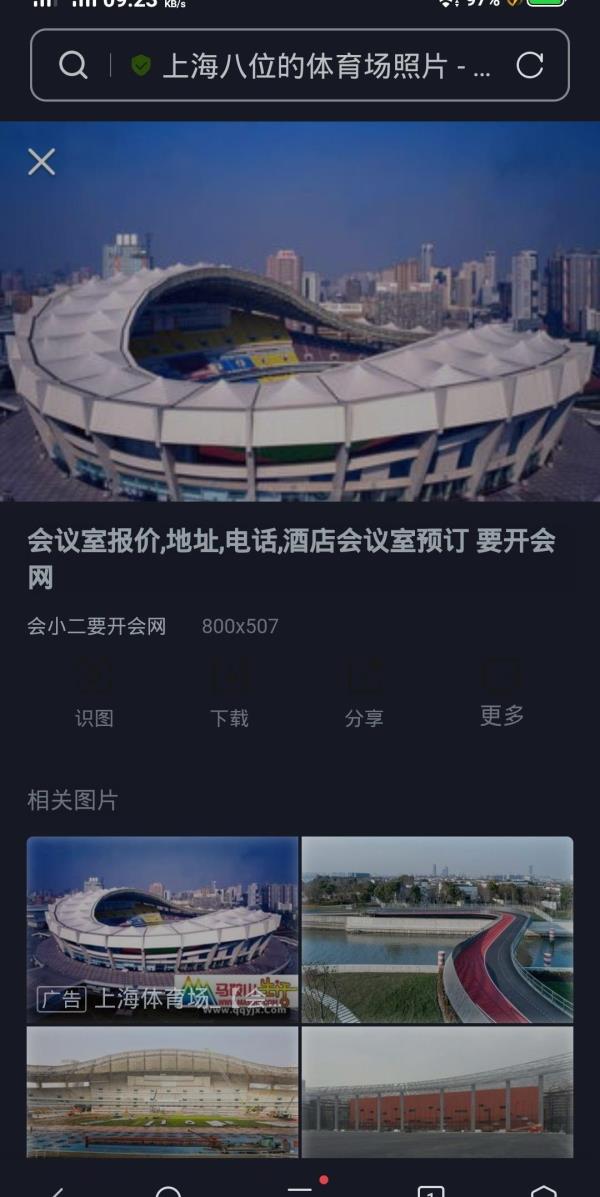This screenshot has height=1197, width=600.
Task: Open 更多 for more options
Action: point(502,694)
